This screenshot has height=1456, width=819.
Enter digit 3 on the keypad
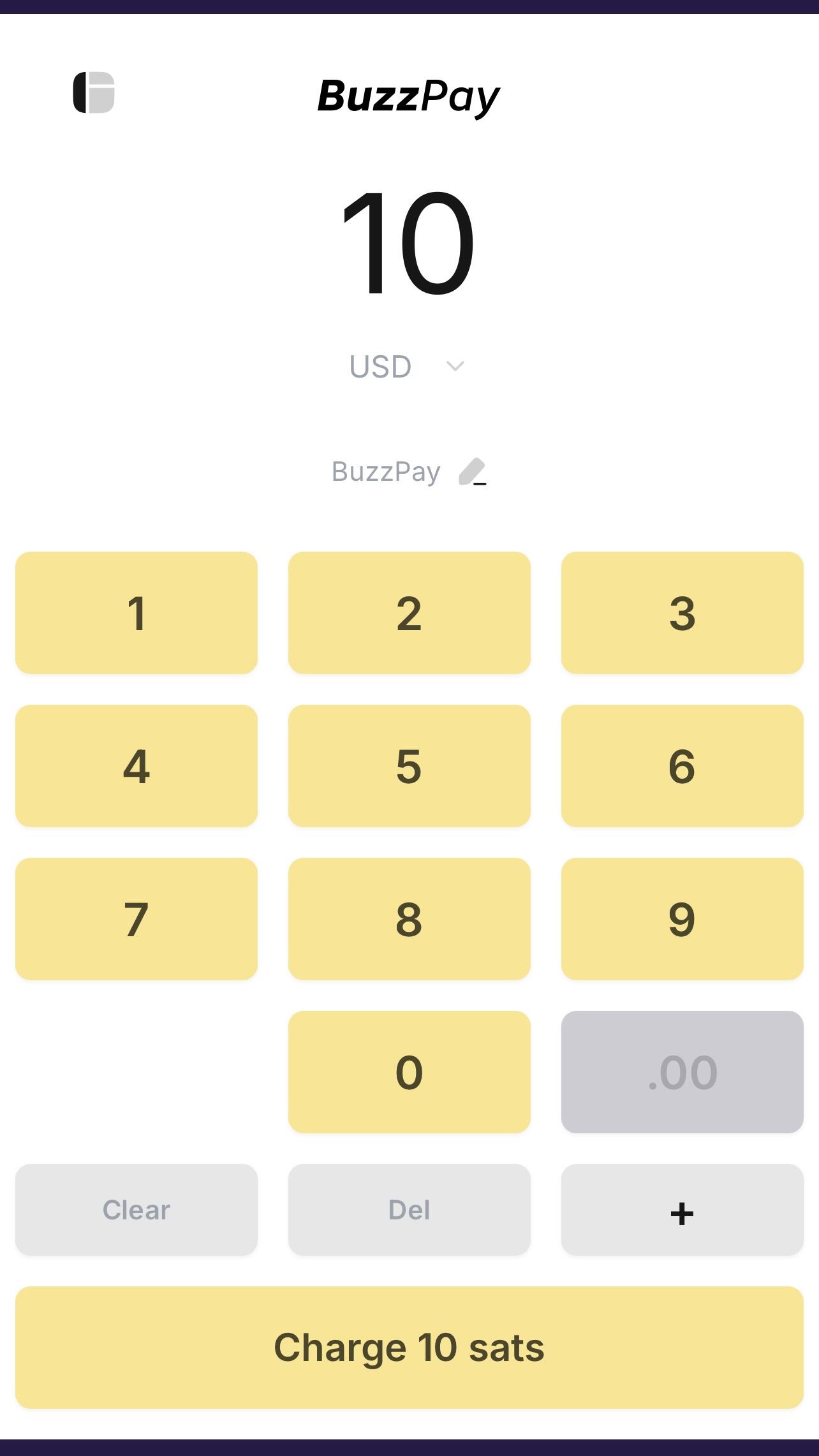[x=682, y=613]
